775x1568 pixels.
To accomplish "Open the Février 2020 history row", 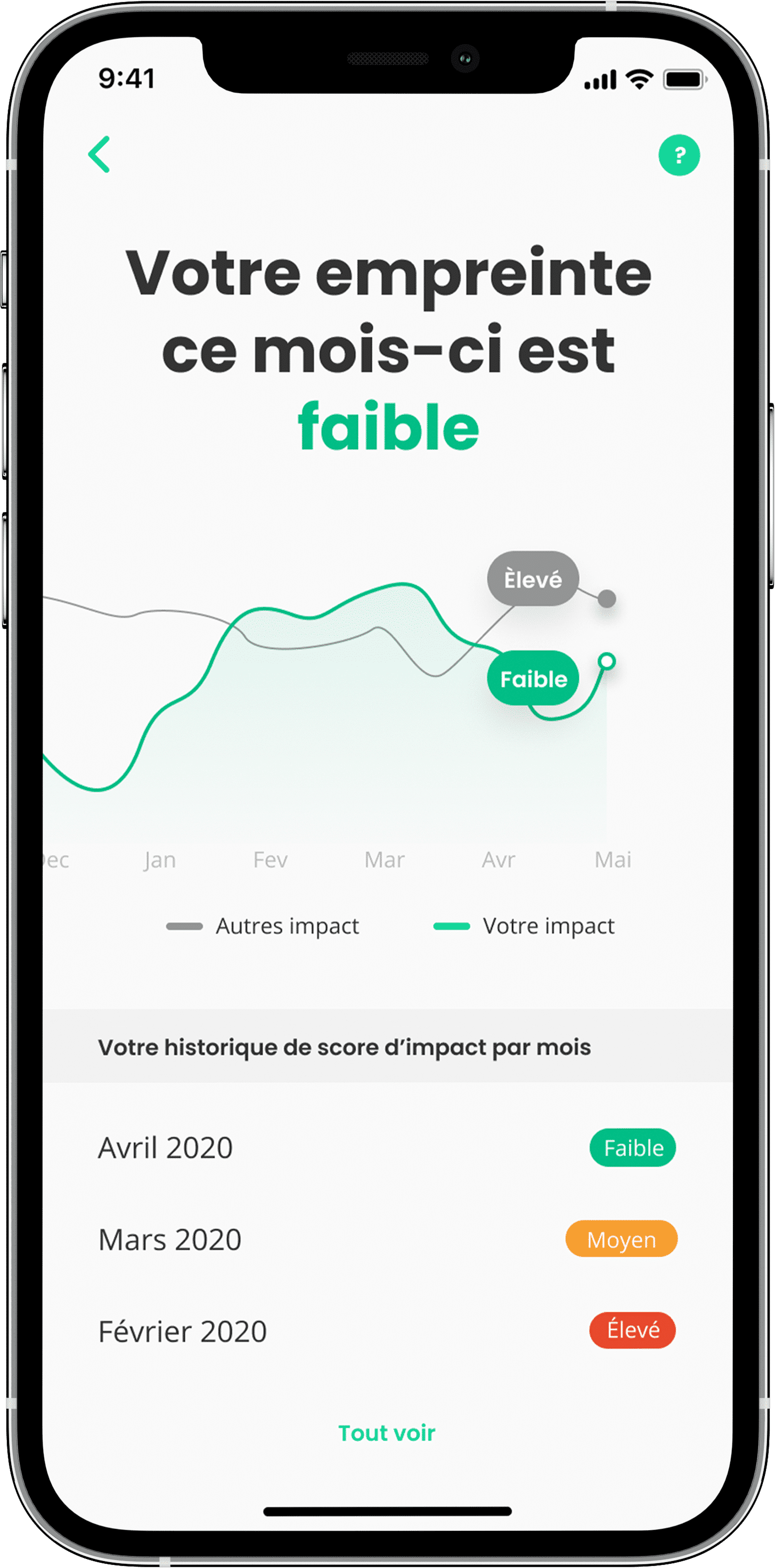I will pyautogui.click(x=387, y=1331).
